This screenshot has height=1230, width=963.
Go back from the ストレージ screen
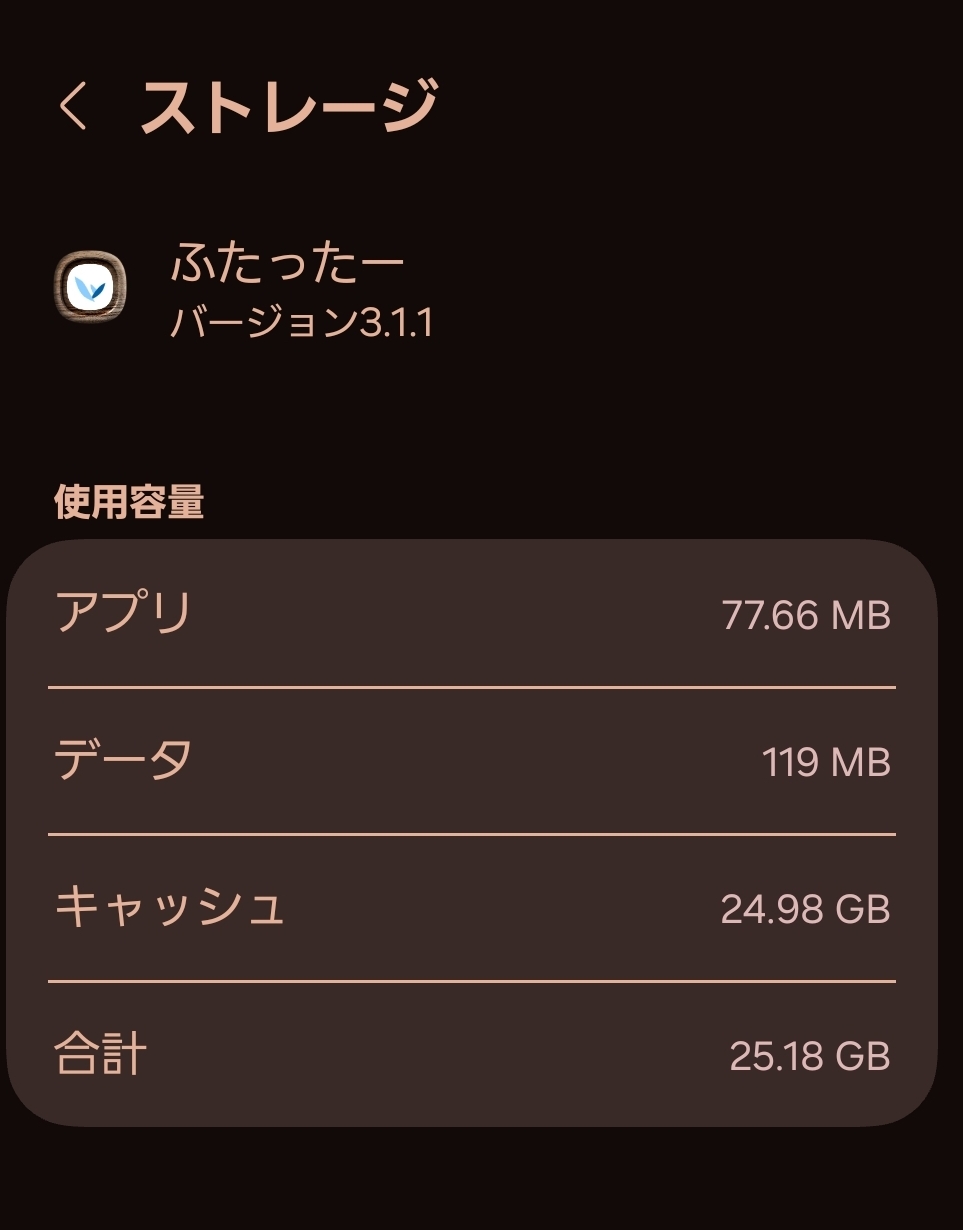coord(73,105)
